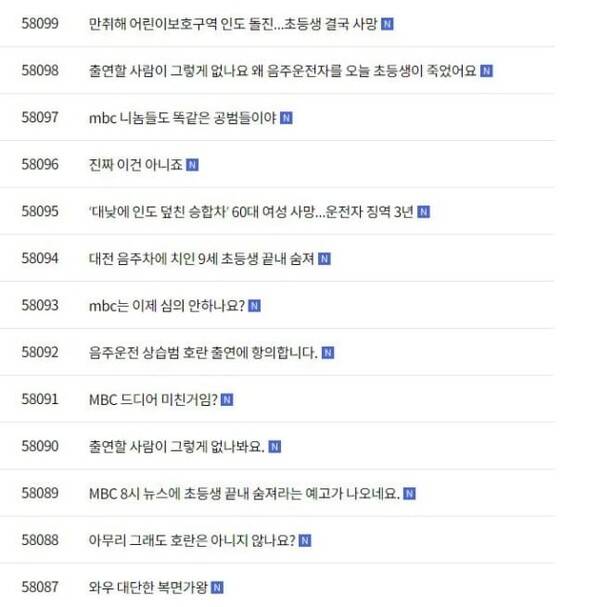This screenshot has height=607, width=600.
Task: Open post 58088 아무리 그래도 호란은 아니지 않나요
Action: 192,540
